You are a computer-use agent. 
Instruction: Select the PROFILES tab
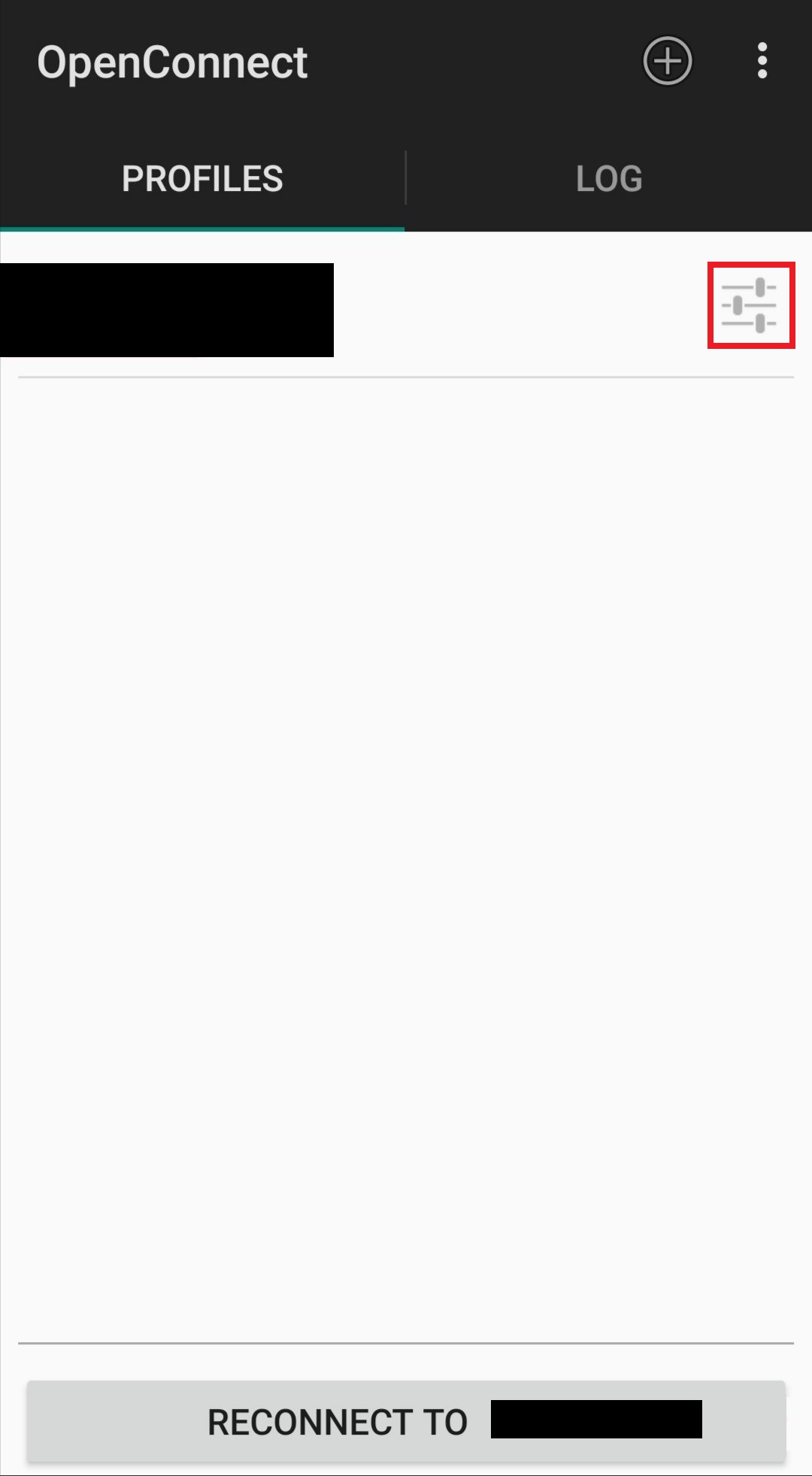point(202,179)
